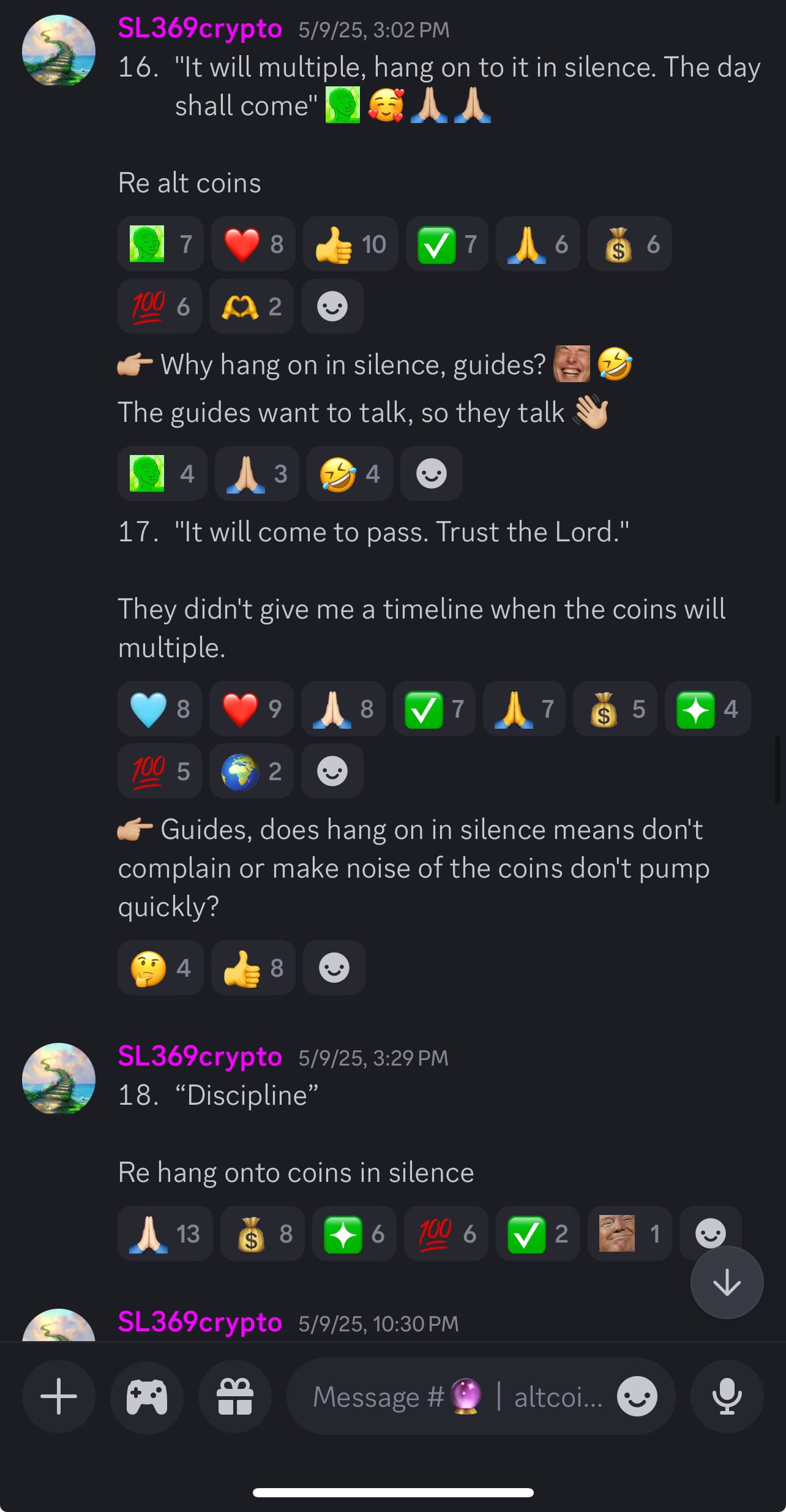Viewport: 786px width, 1512px height.
Task: Start a voice message with microphone
Action: pyautogui.click(x=727, y=1396)
